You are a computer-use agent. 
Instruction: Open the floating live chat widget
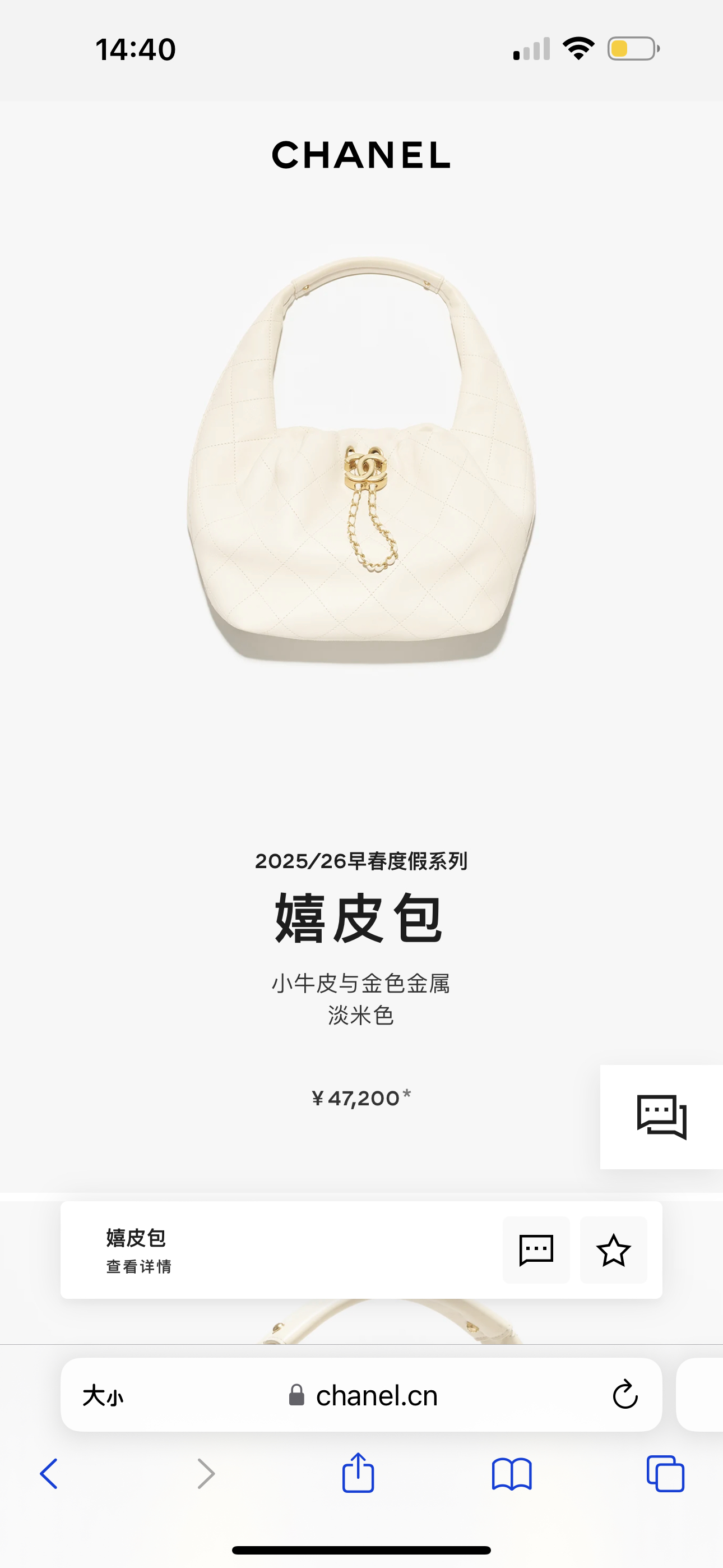click(x=661, y=1117)
